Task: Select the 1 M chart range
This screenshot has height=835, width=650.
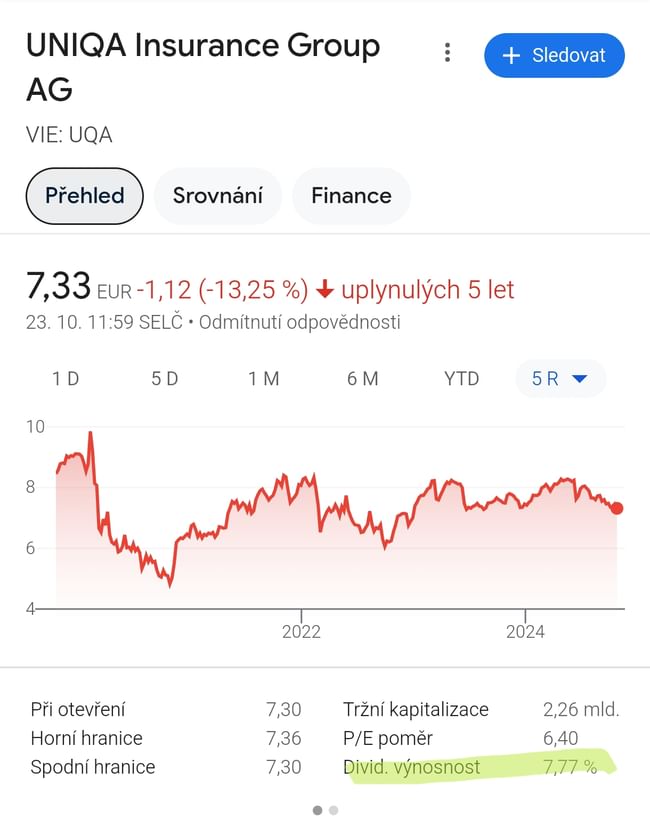Action: pyautogui.click(x=264, y=379)
